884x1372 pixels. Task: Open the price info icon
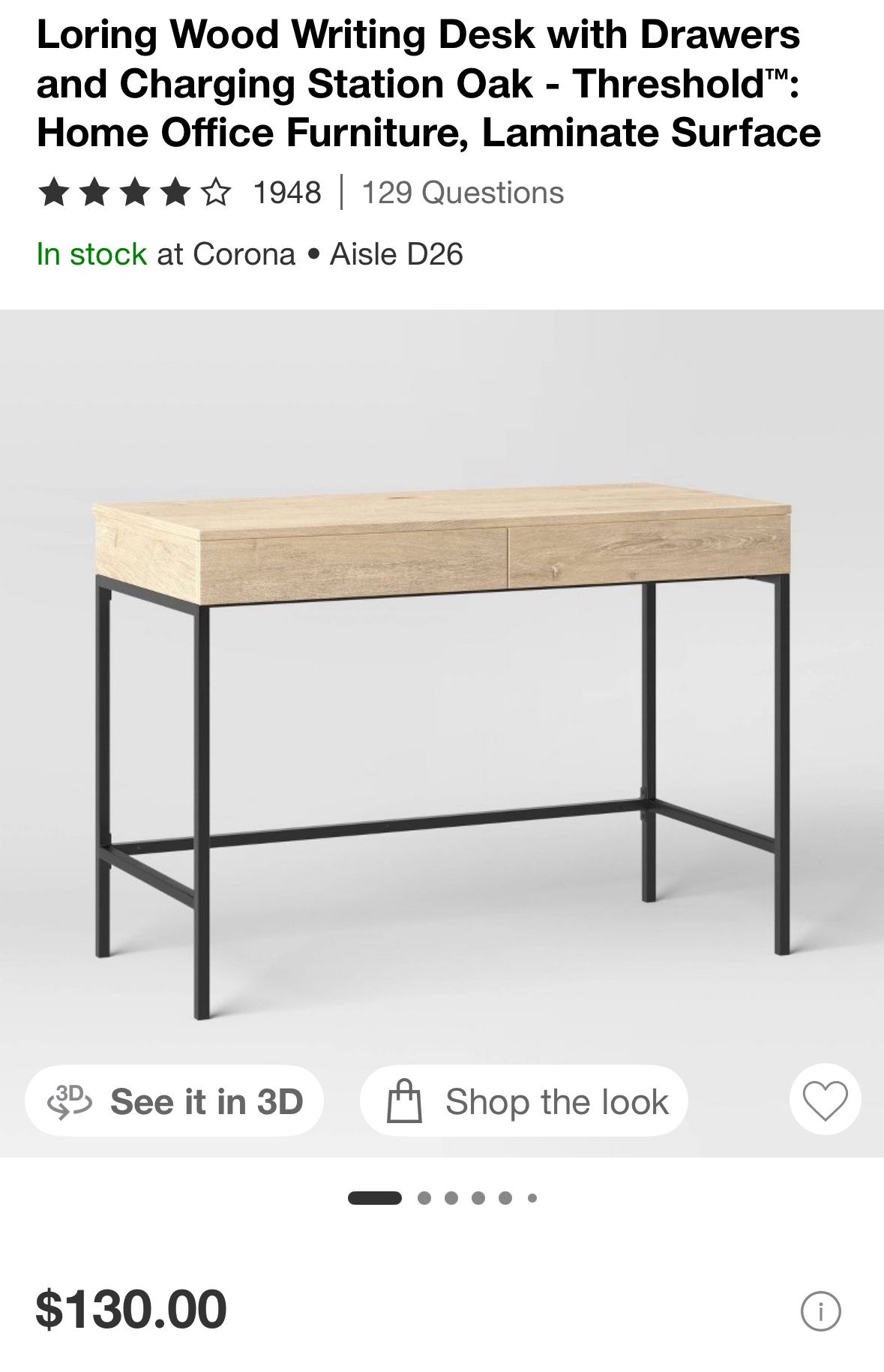coord(820,1311)
